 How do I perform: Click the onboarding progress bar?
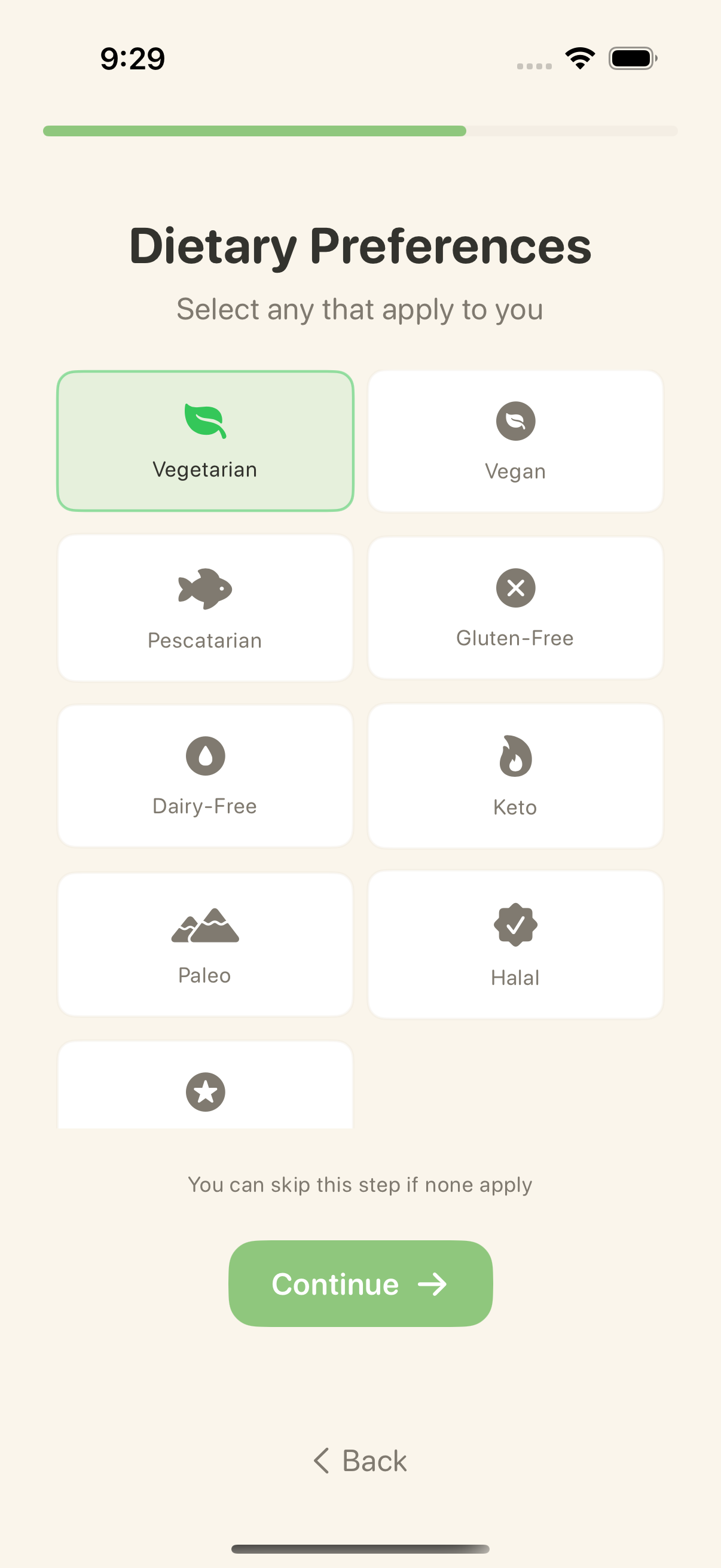[x=360, y=130]
